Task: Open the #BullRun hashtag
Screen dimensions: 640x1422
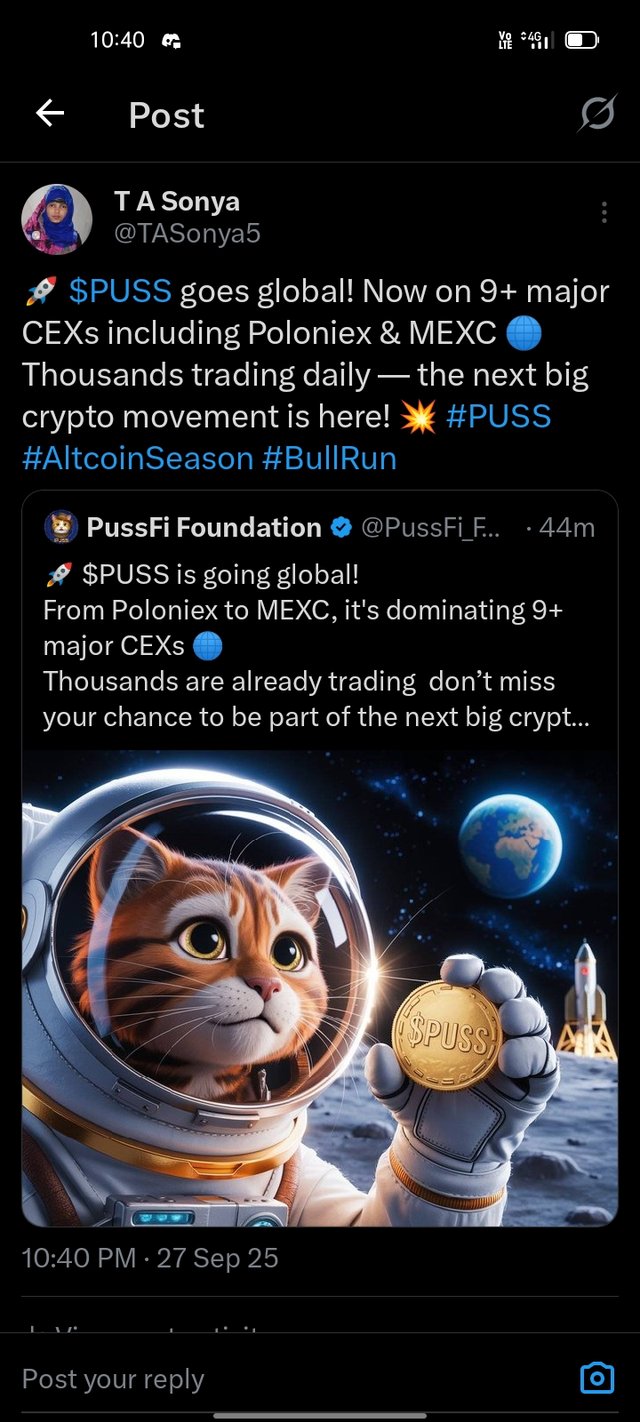Action: point(329,458)
